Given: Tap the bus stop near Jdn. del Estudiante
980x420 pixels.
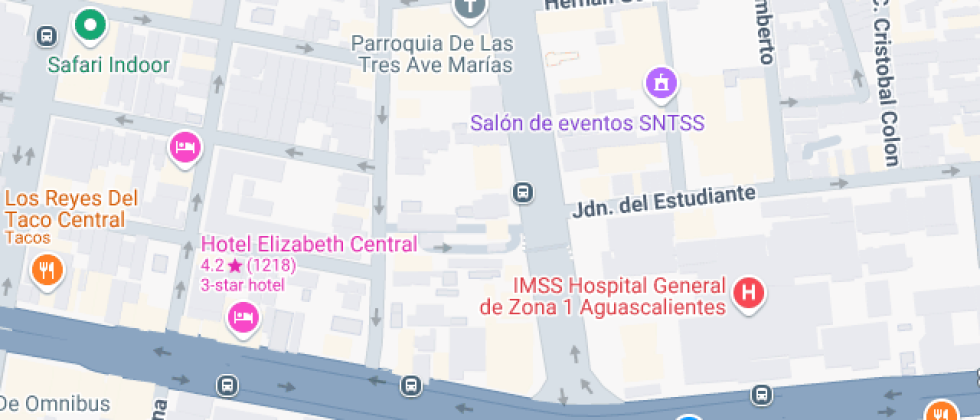Looking at the screenshot, I should pos(522,192).
